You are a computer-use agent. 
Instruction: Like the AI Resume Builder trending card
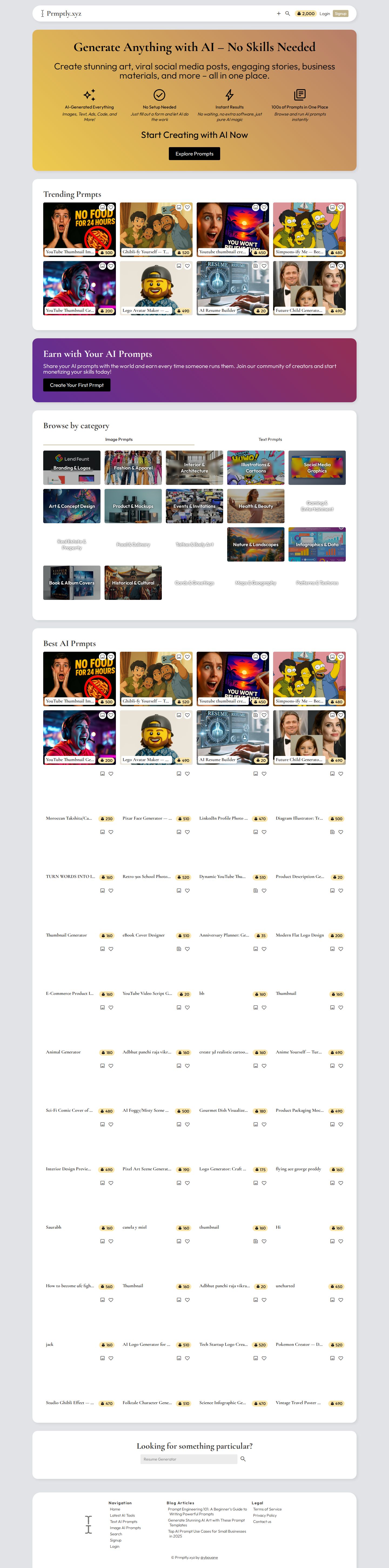[264, 266]
